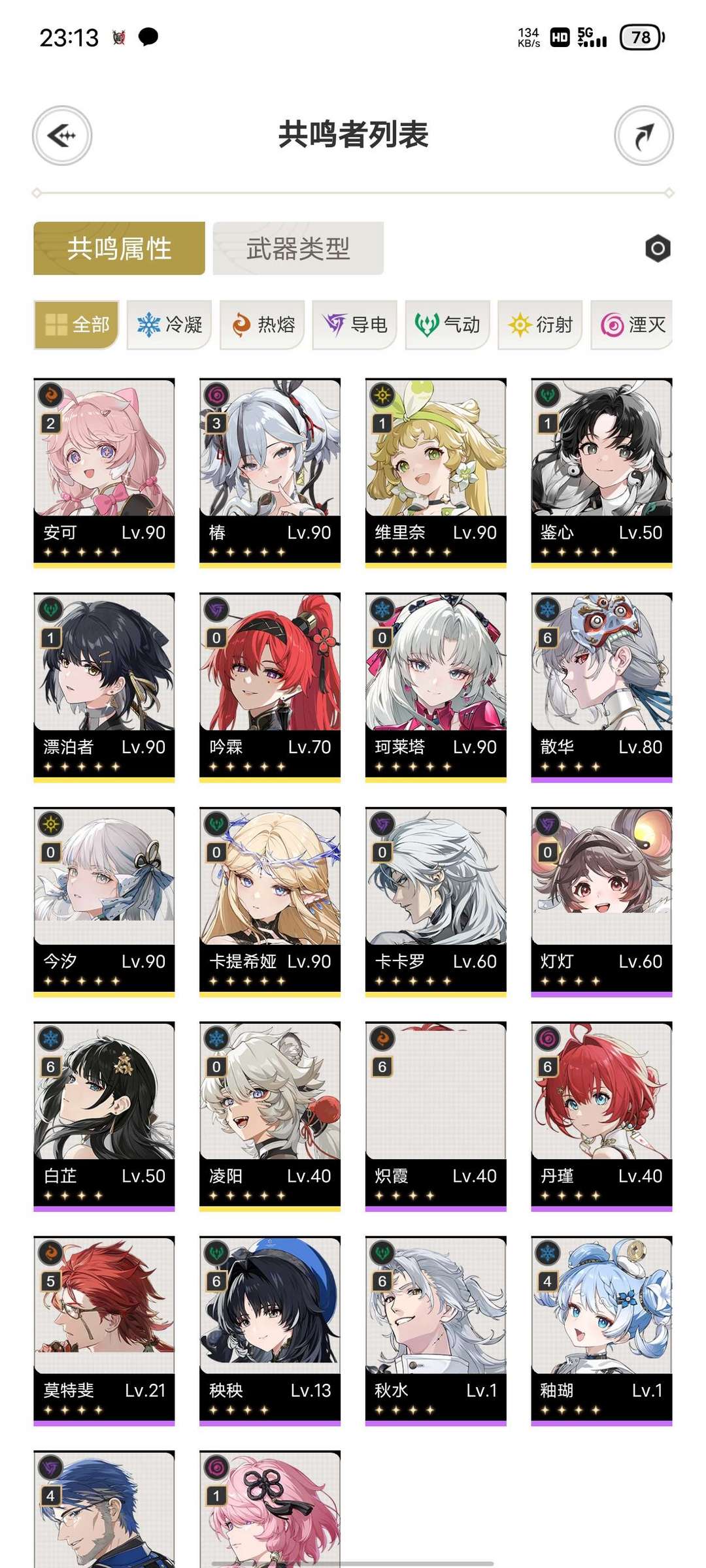706x1568 pixels.
Task: Go back using the arrow button
Action: coord(62,135)
